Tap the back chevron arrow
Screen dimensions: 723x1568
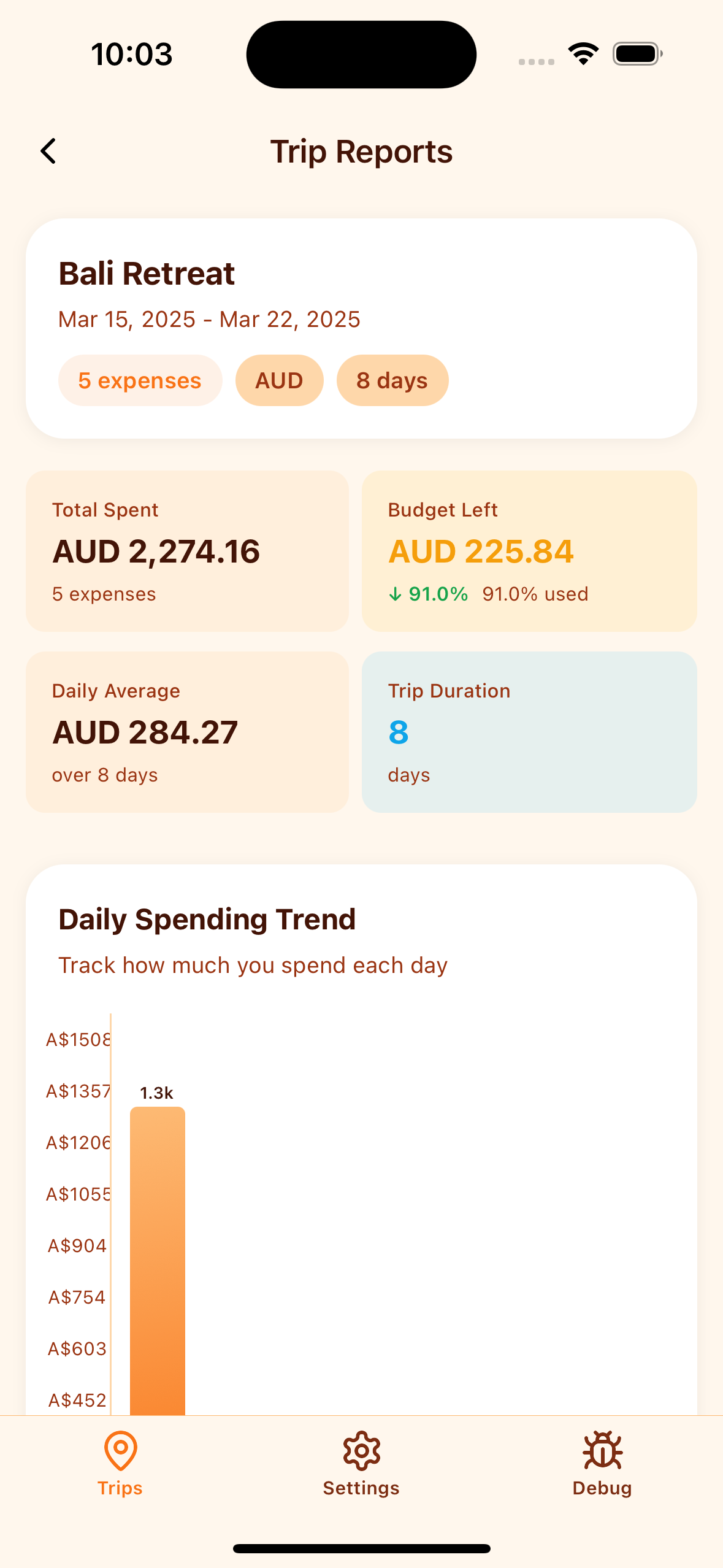click(48, 150)
